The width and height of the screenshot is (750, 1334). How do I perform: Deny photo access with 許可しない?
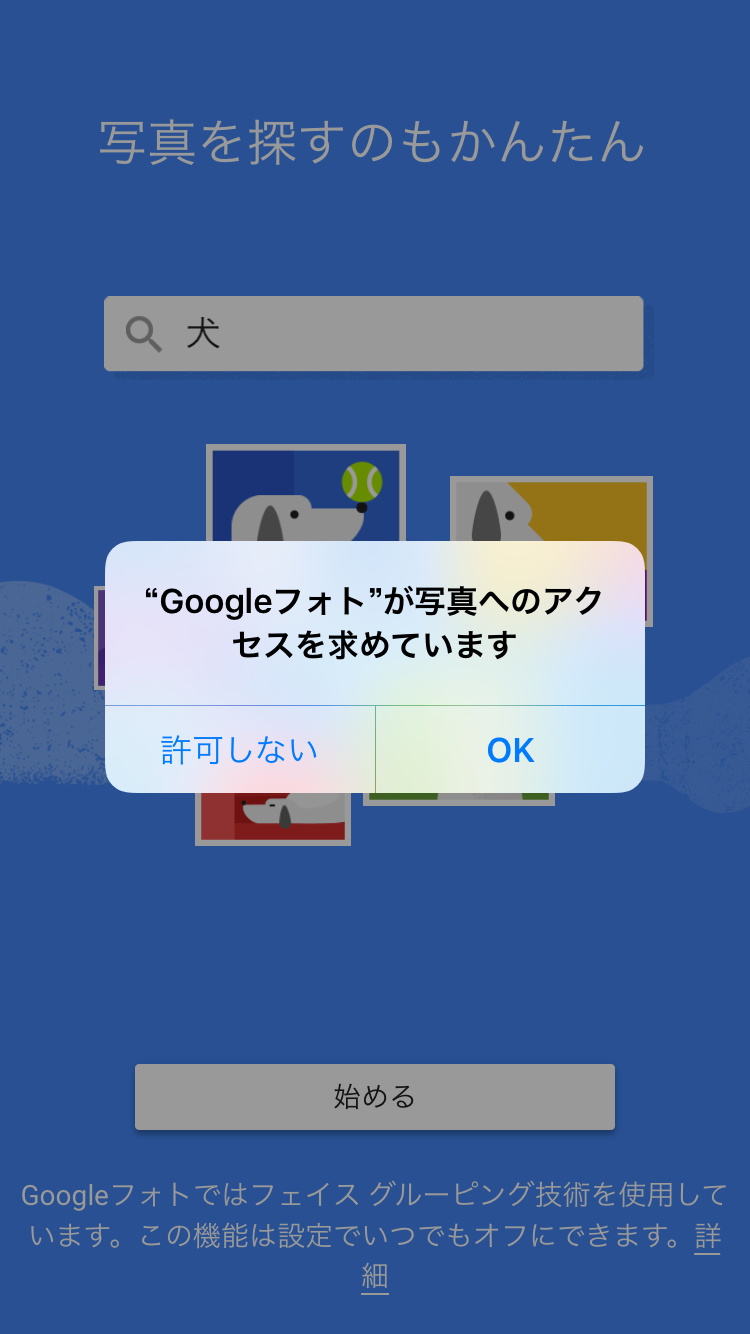pyautogui.click(x=240, y=750)
